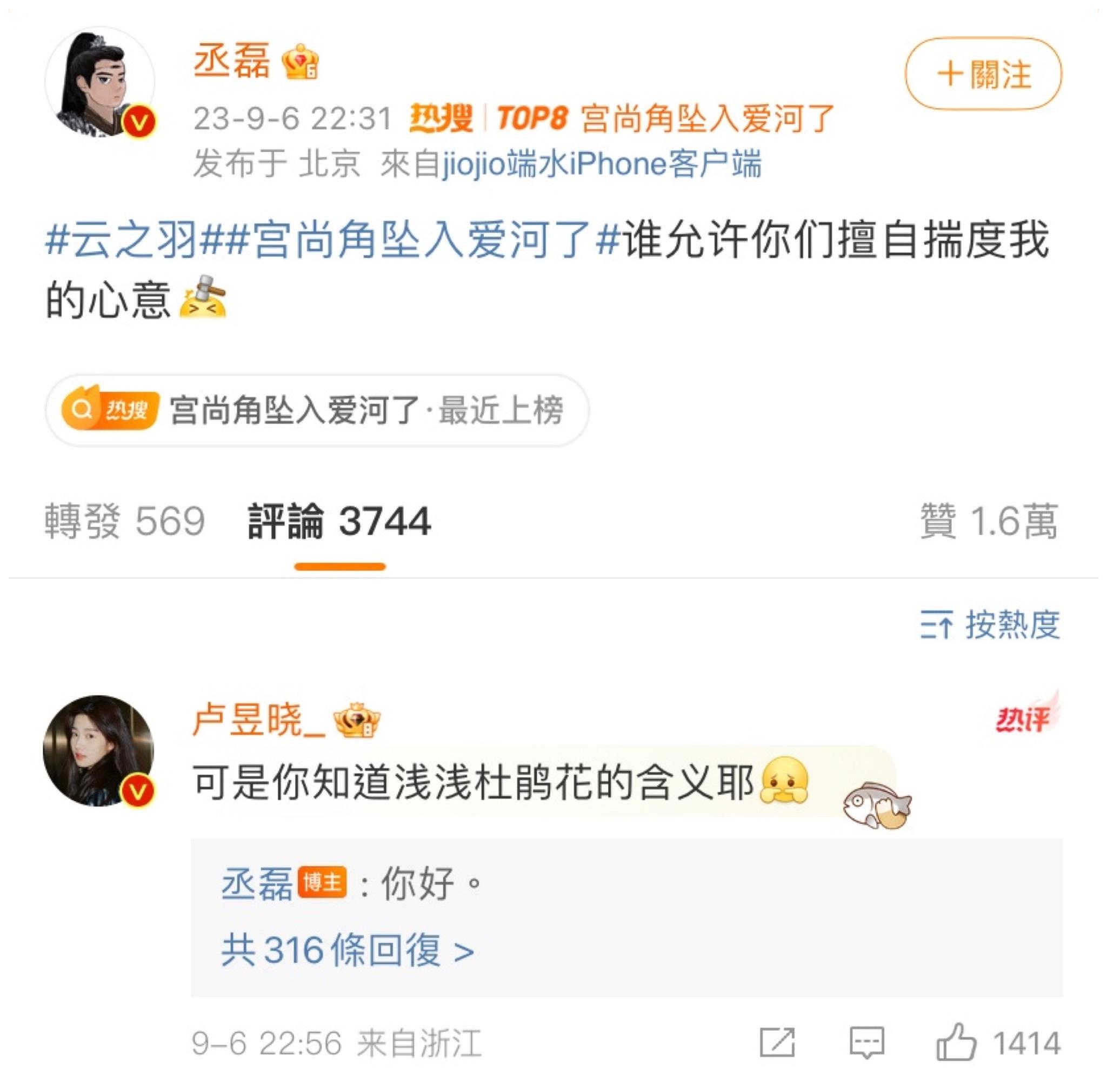This screenshot has width=1107, height=1092.
Task: Open the #宫尚角坠入爱河了# hashtag in post
Action: coord(421,239)
